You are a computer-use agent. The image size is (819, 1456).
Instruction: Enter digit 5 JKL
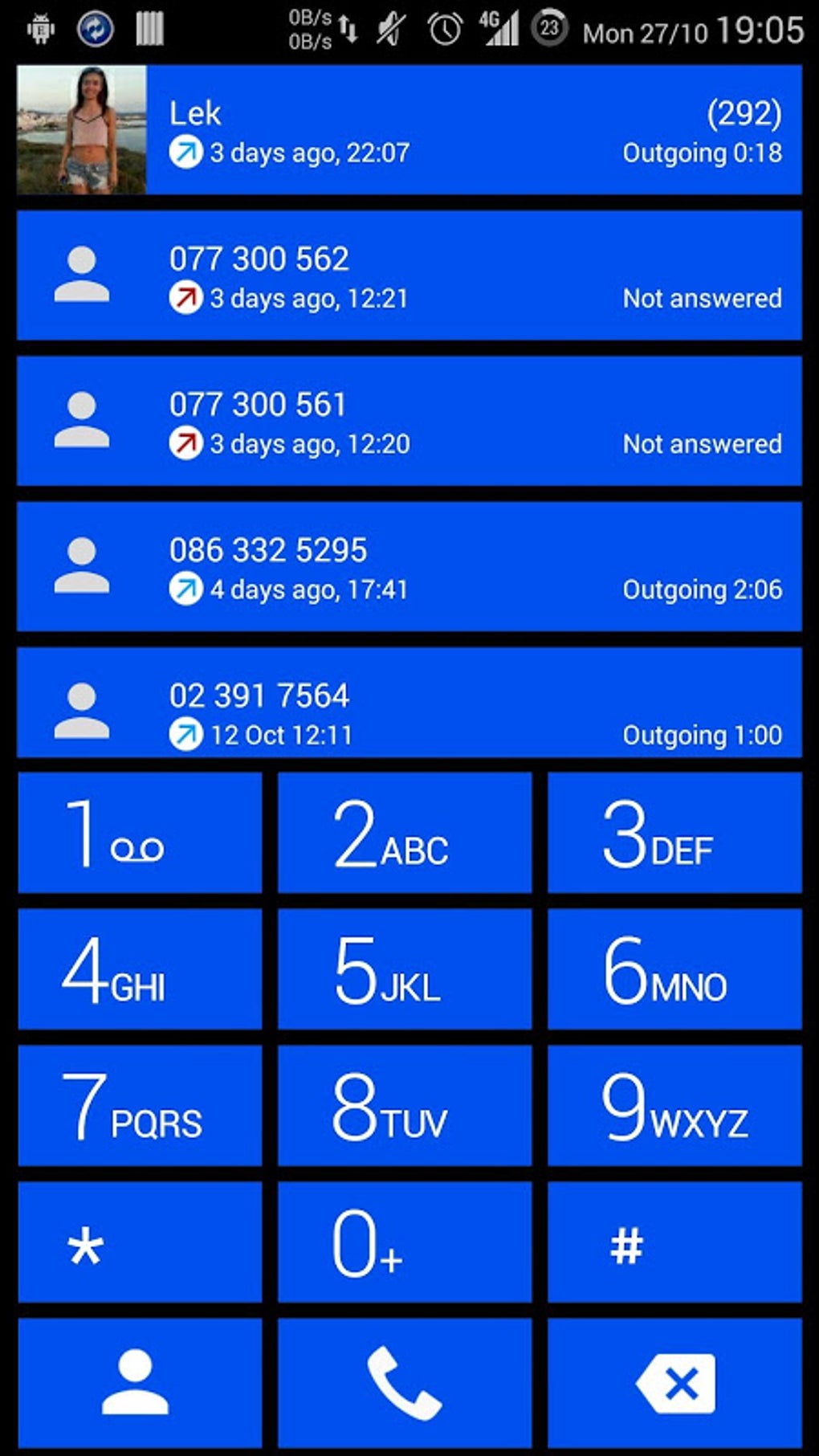(404, 969)
